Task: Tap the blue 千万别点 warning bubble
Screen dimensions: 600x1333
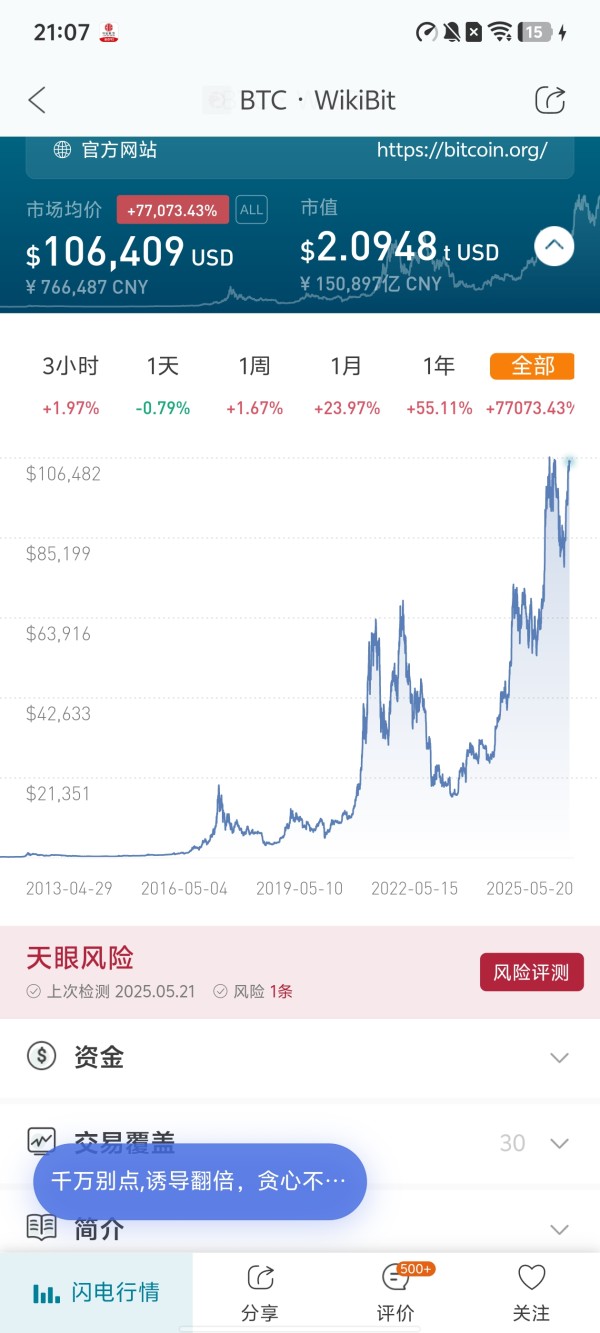Action: pos(200,1182)
